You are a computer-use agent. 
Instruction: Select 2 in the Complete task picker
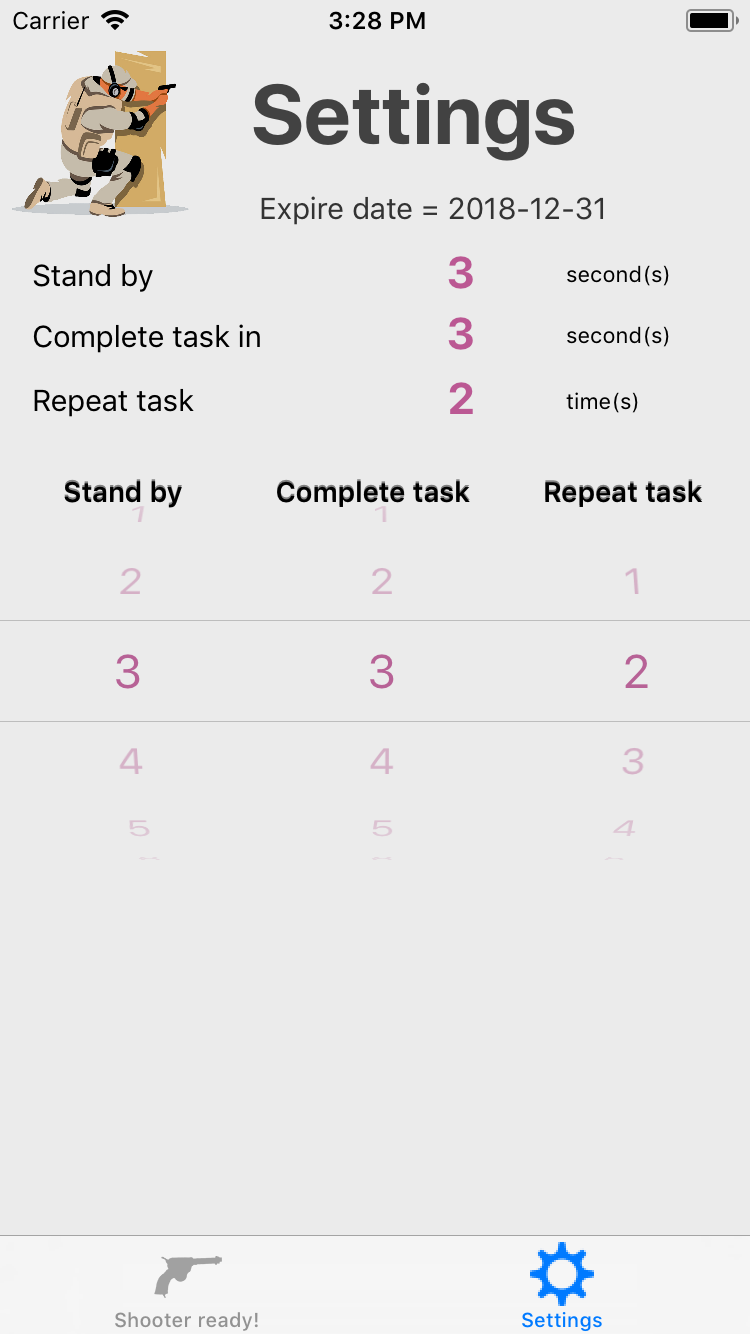381,581
